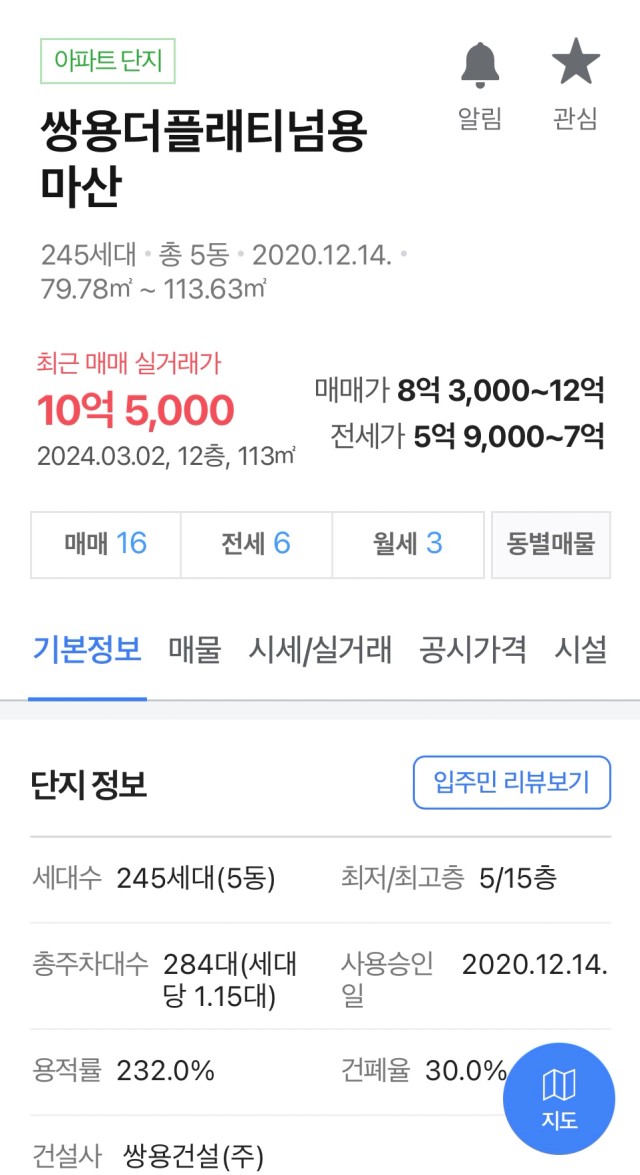Viewport: 640px width, 1175px height.
Task: Switch to the 매물 tab
Action: point(195,649)
